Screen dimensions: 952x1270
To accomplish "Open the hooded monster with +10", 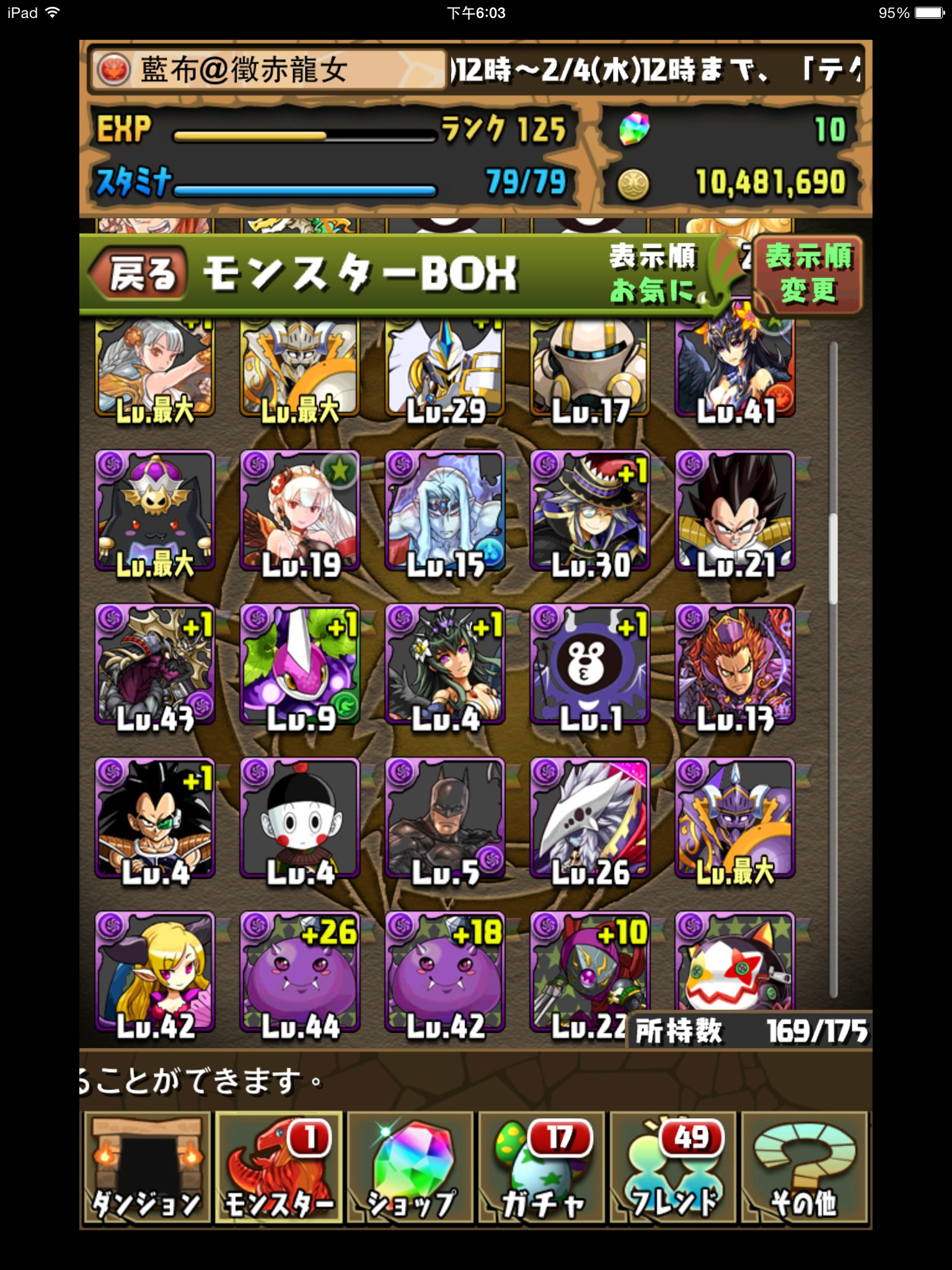I will click(x=590, y=967).
